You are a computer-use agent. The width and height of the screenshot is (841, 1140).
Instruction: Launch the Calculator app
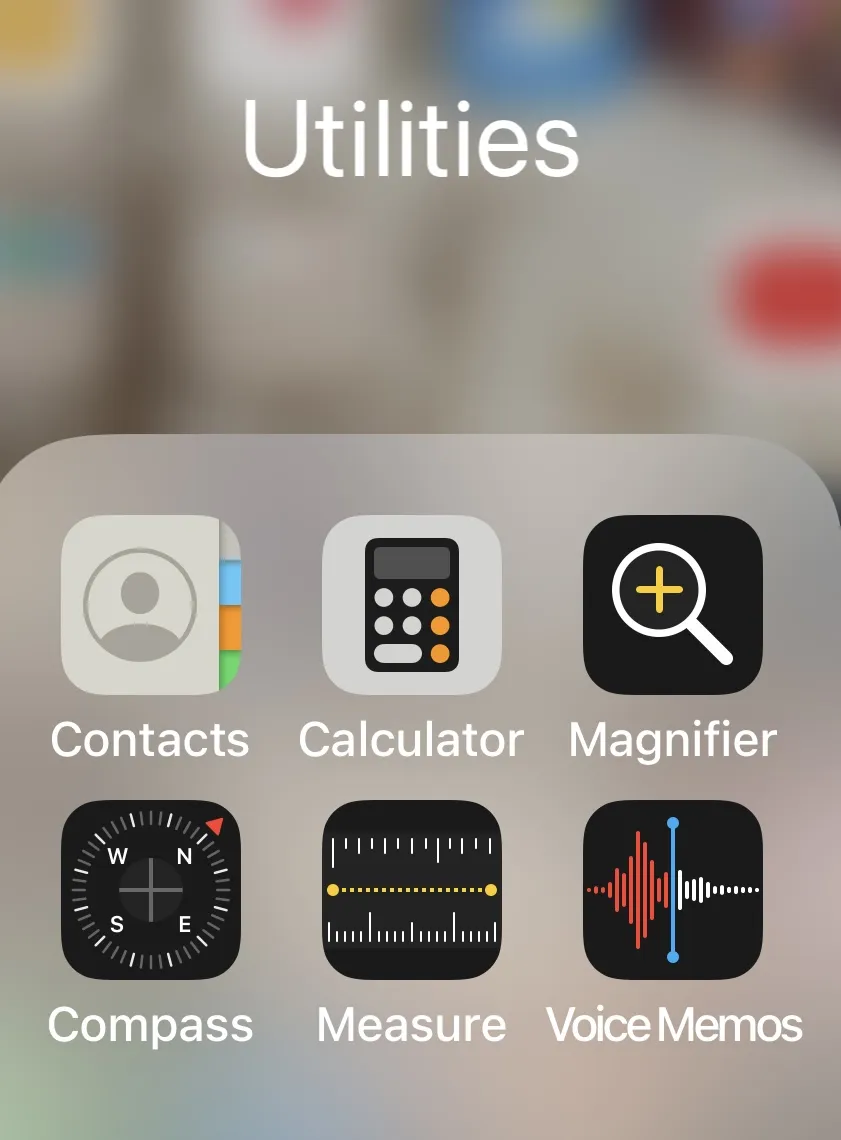point(411,605)
